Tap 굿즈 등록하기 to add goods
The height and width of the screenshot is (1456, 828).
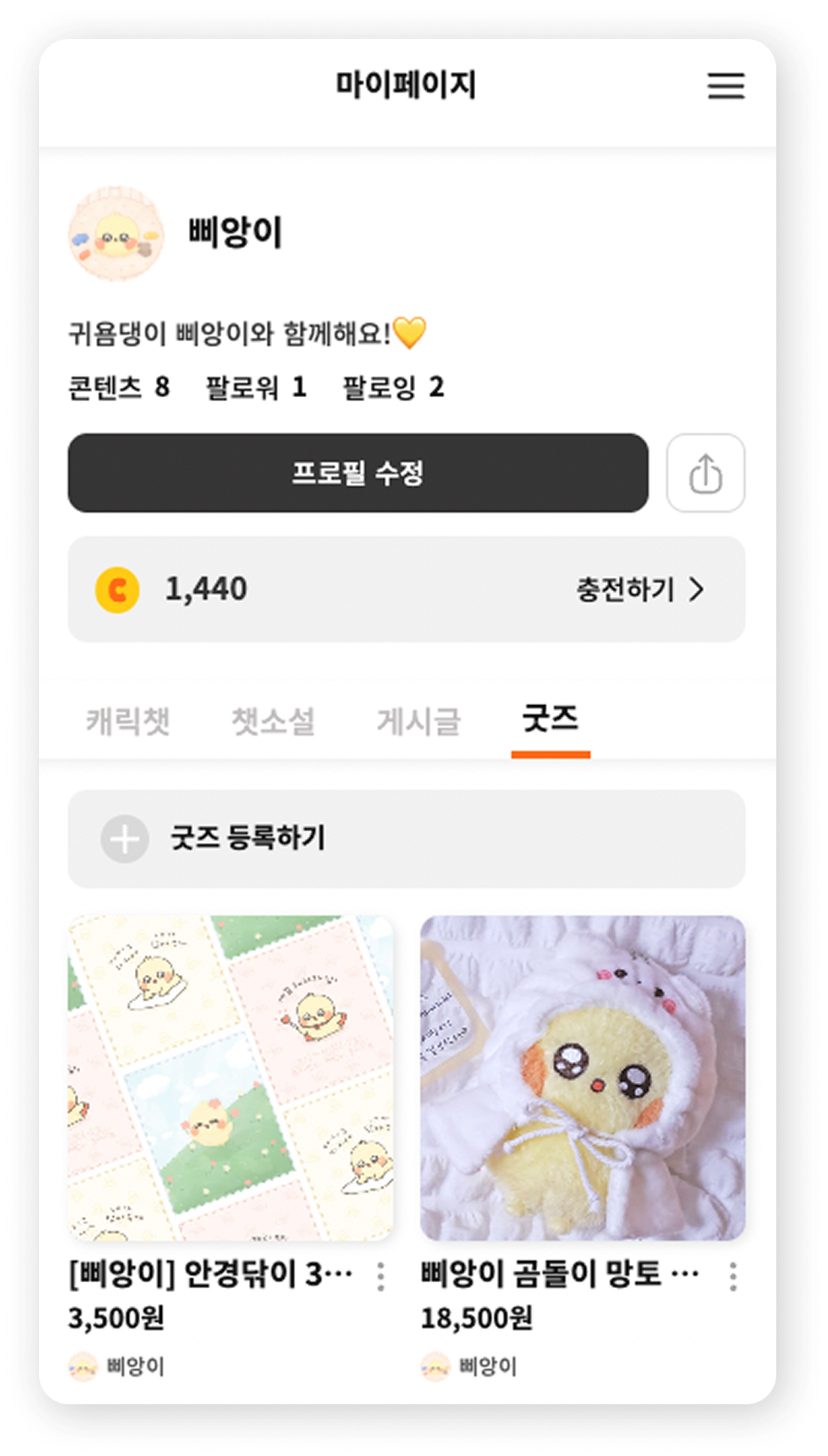pyautogui.click(x=406, y=839)
